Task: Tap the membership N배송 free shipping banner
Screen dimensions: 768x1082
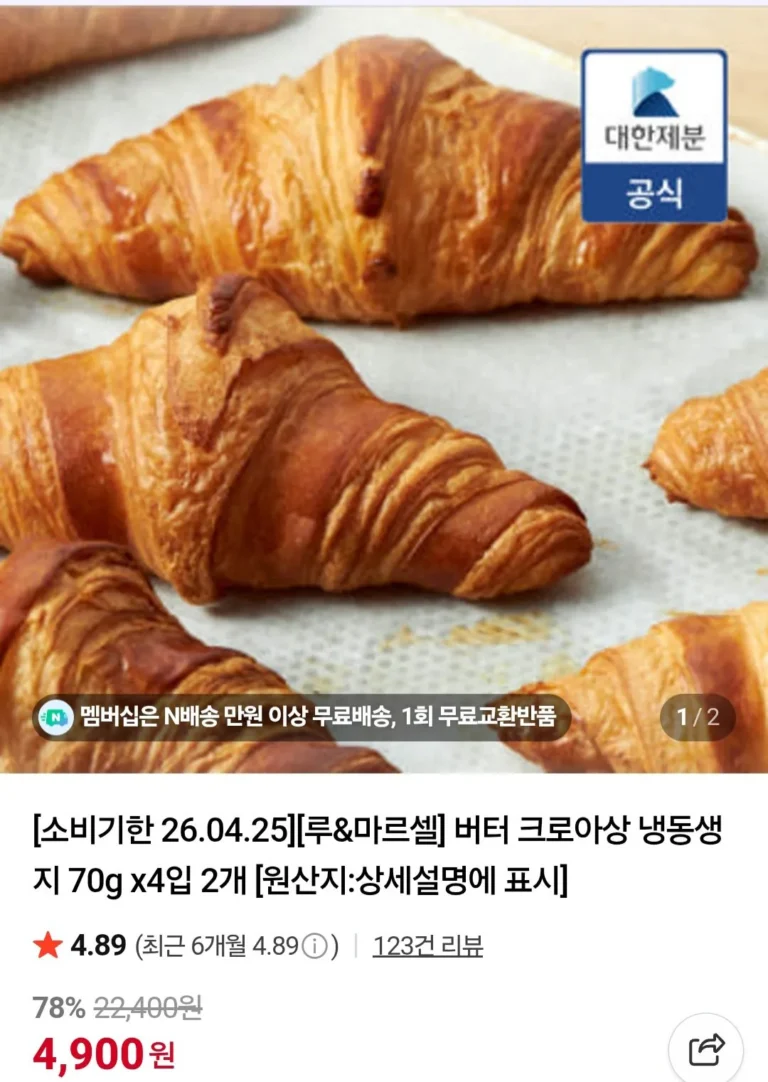Action: tap(300, 716)
